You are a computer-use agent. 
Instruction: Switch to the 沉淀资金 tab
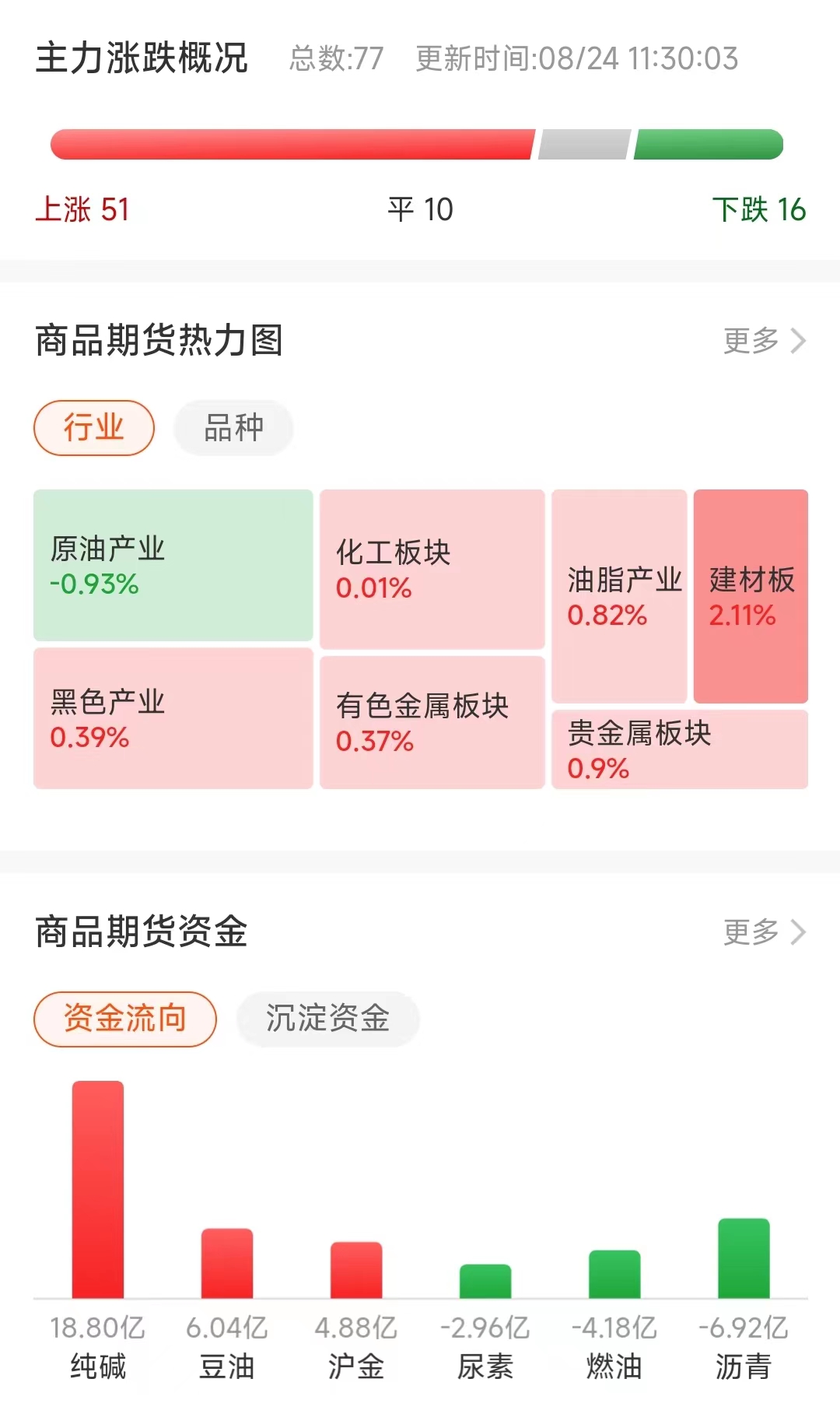(327, 1019)
